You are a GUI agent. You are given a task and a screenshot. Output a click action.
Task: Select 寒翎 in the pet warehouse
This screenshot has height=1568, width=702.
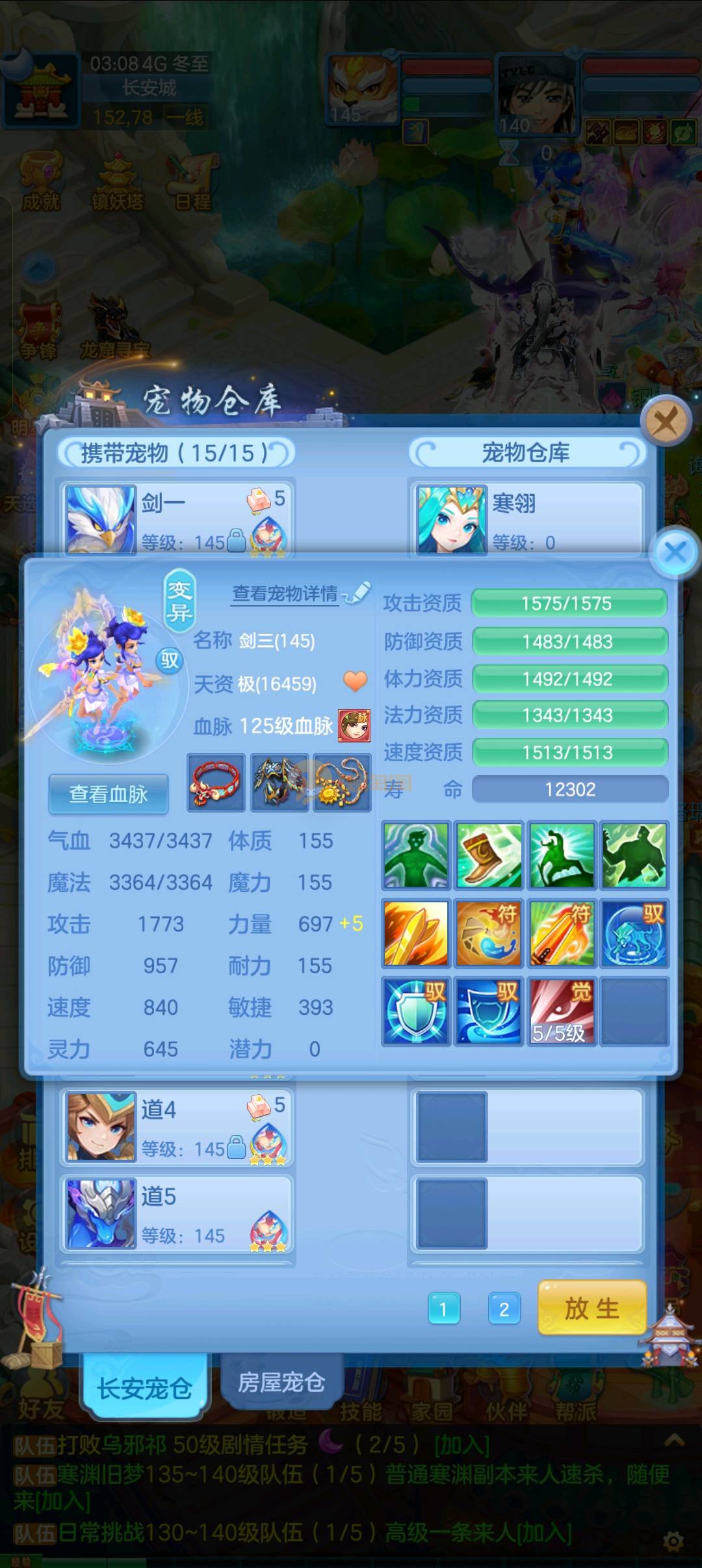pos(526,519)
